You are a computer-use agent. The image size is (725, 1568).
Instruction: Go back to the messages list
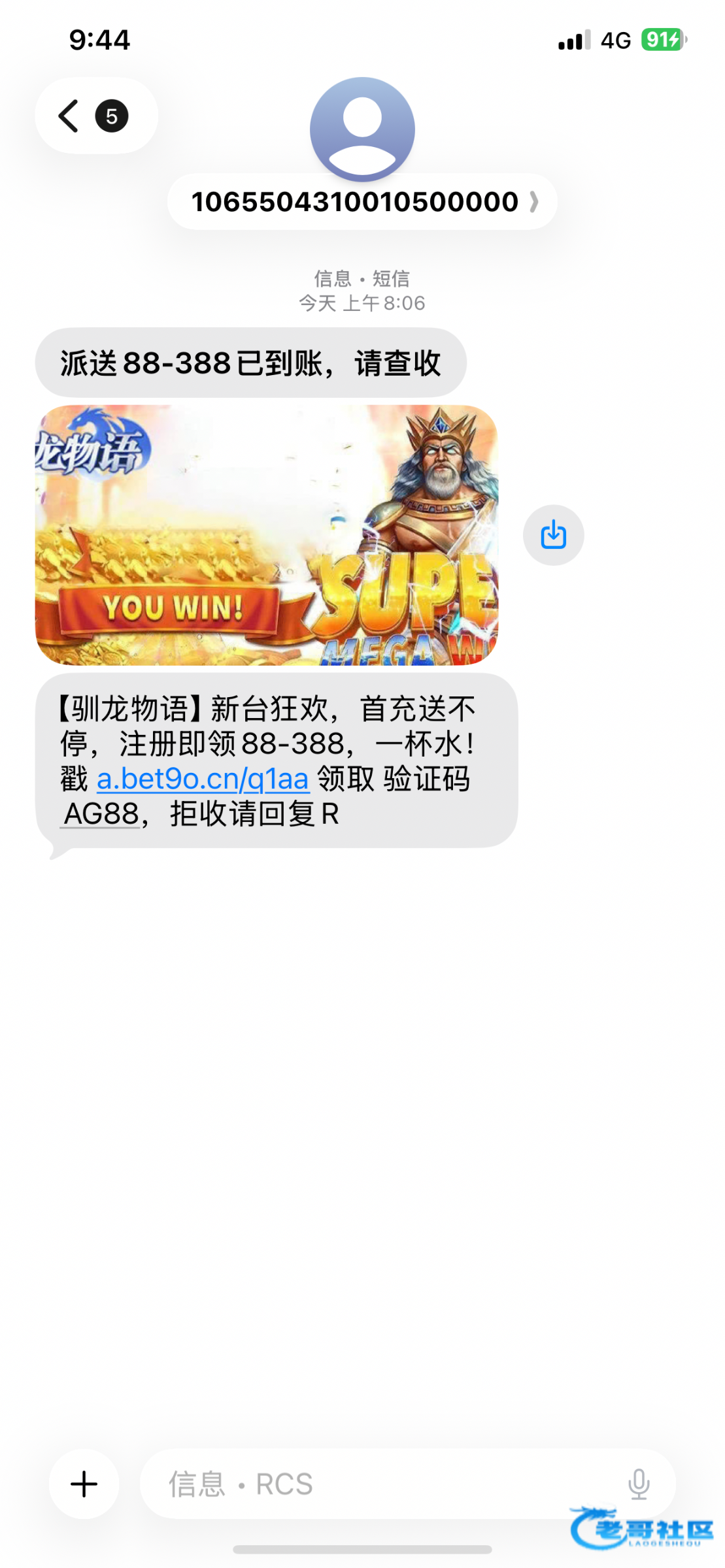point(93,116)
